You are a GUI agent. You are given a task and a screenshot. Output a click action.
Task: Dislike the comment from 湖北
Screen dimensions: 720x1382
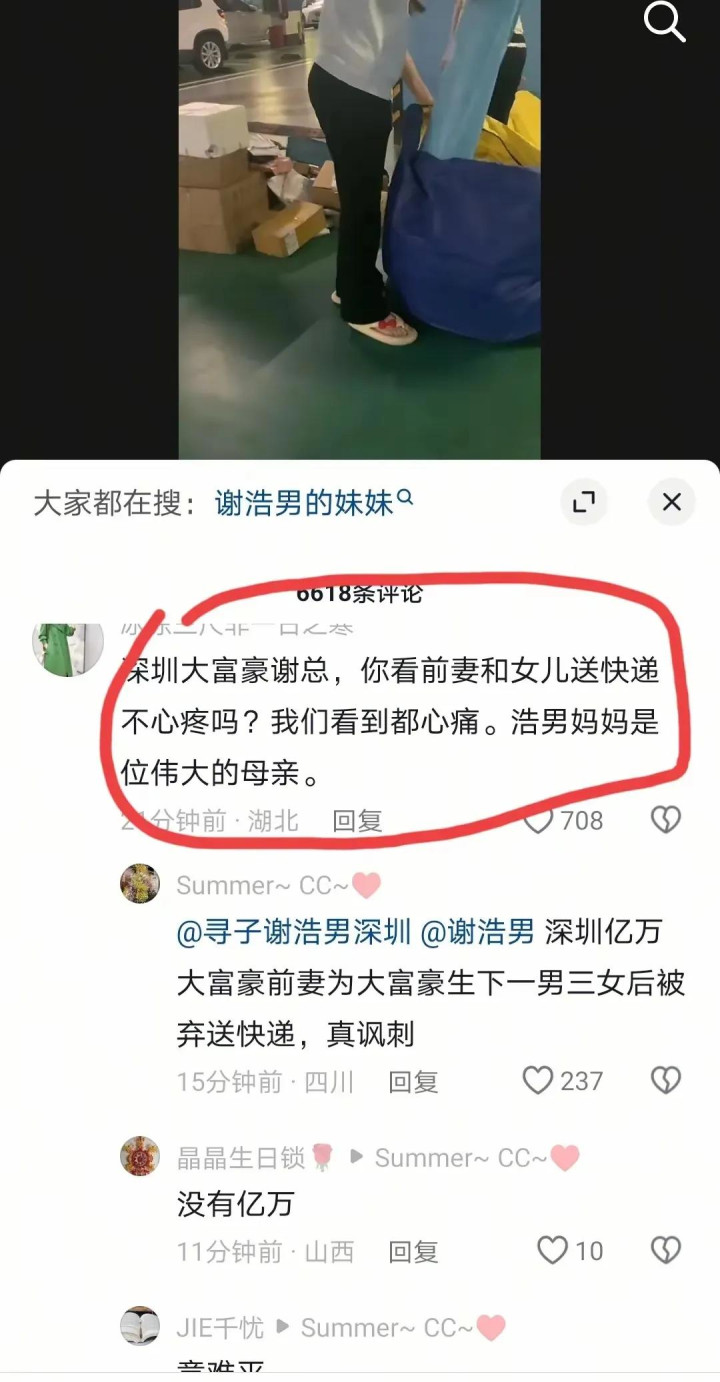(666, 821)
